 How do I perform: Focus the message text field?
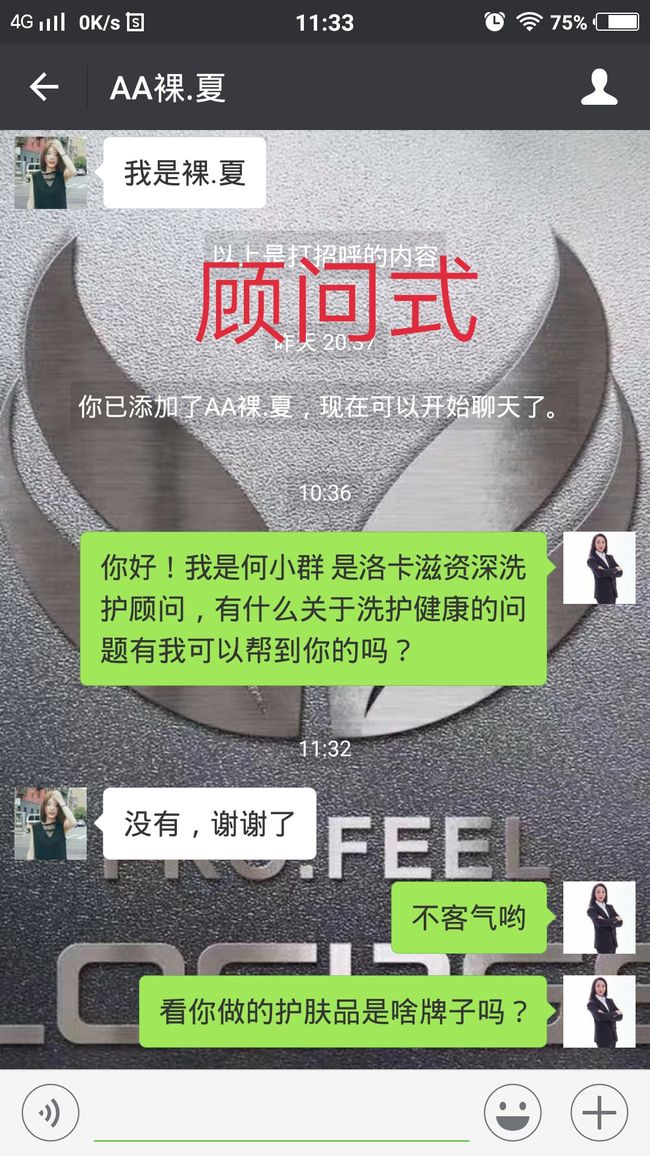[281, 1115]
